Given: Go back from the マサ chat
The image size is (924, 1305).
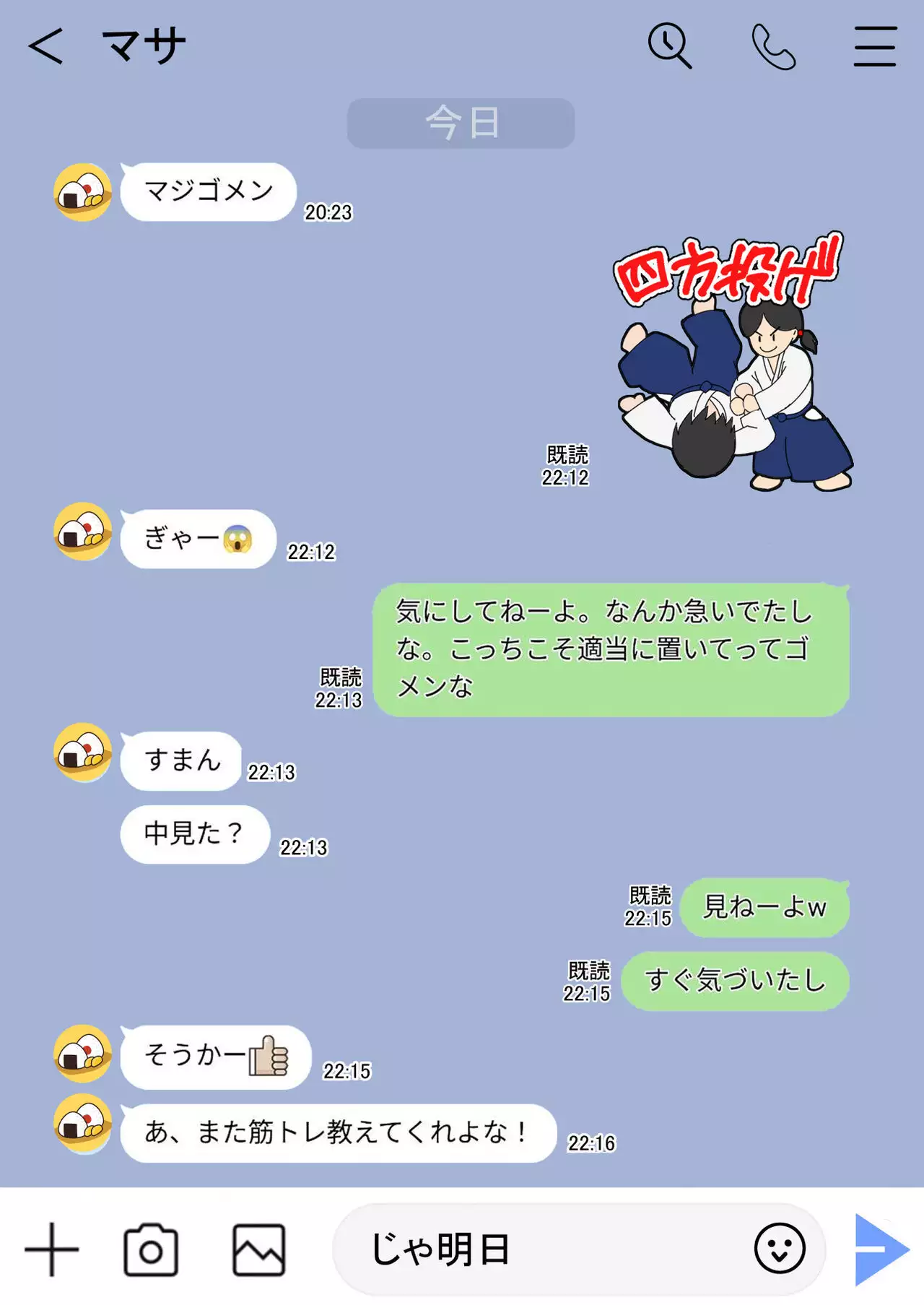Looking at the screenshot, I should pos(46,46).
